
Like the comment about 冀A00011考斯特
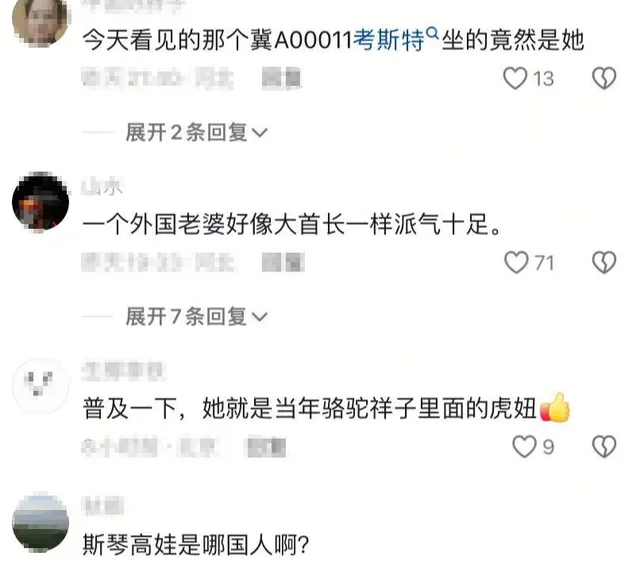coord(515,78)
